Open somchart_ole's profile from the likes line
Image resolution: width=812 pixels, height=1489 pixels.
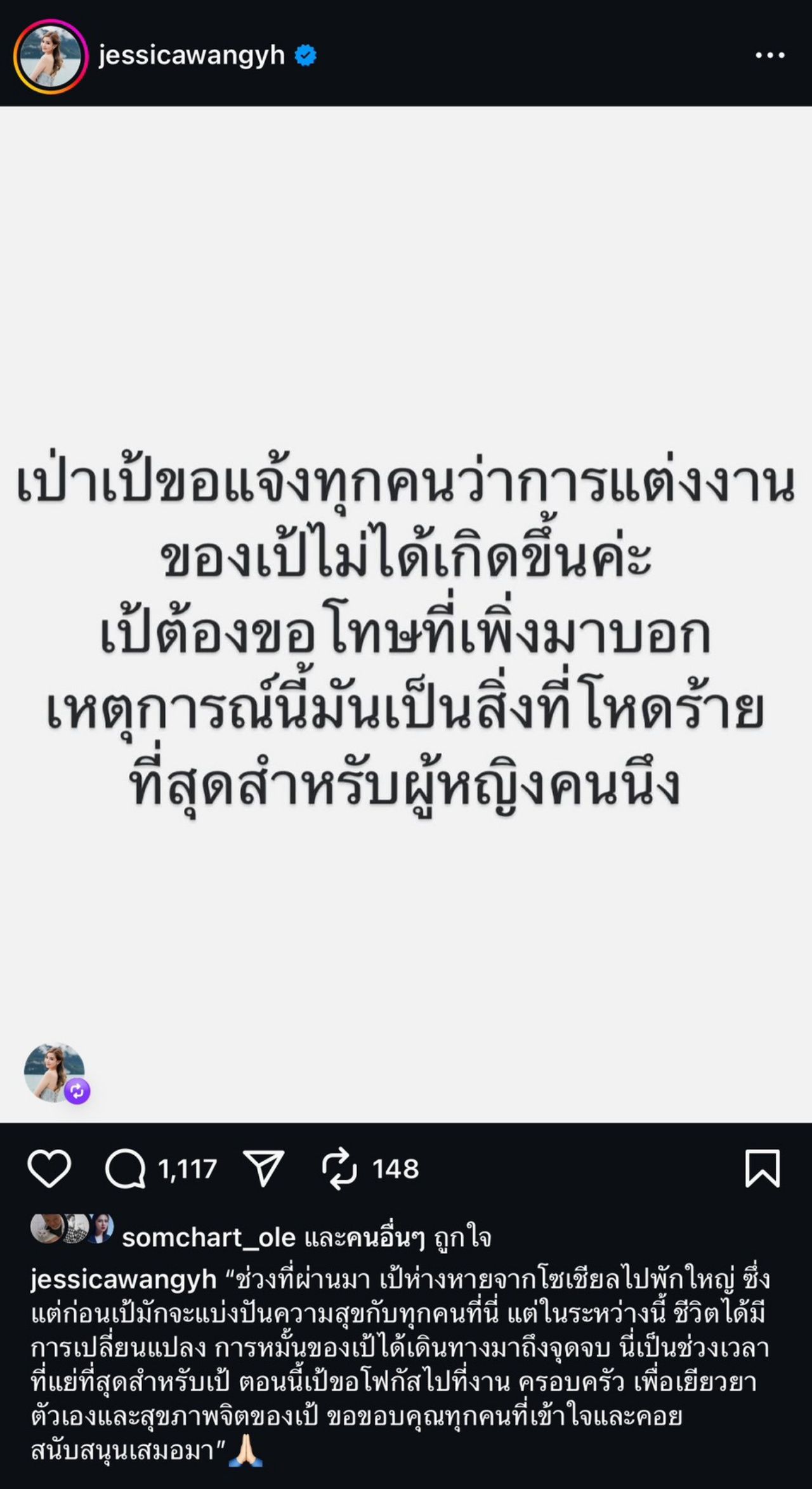[209, 1237]
